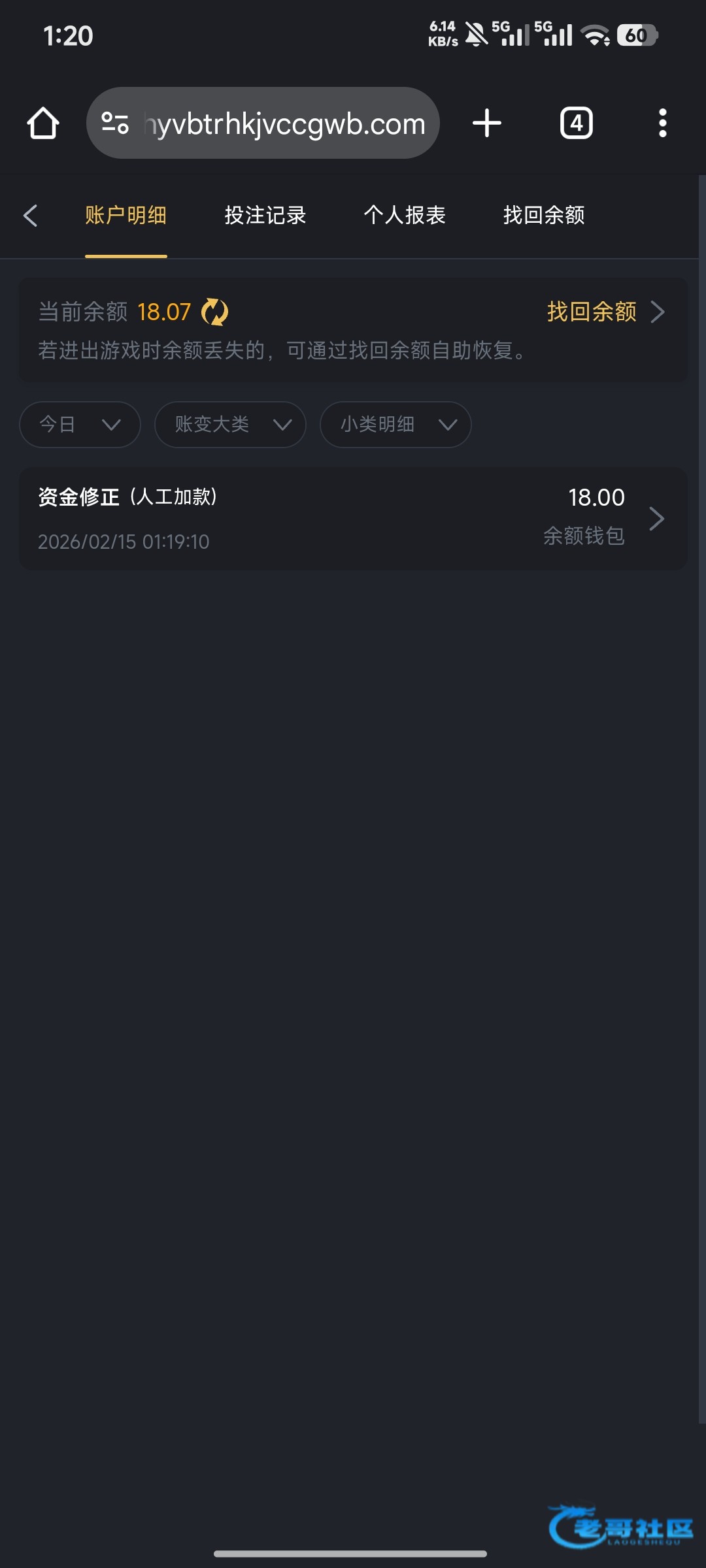Expand the 今日 date filter
Screen dimensions: 706x1568
pyautogui.click(x=80, y=425)
